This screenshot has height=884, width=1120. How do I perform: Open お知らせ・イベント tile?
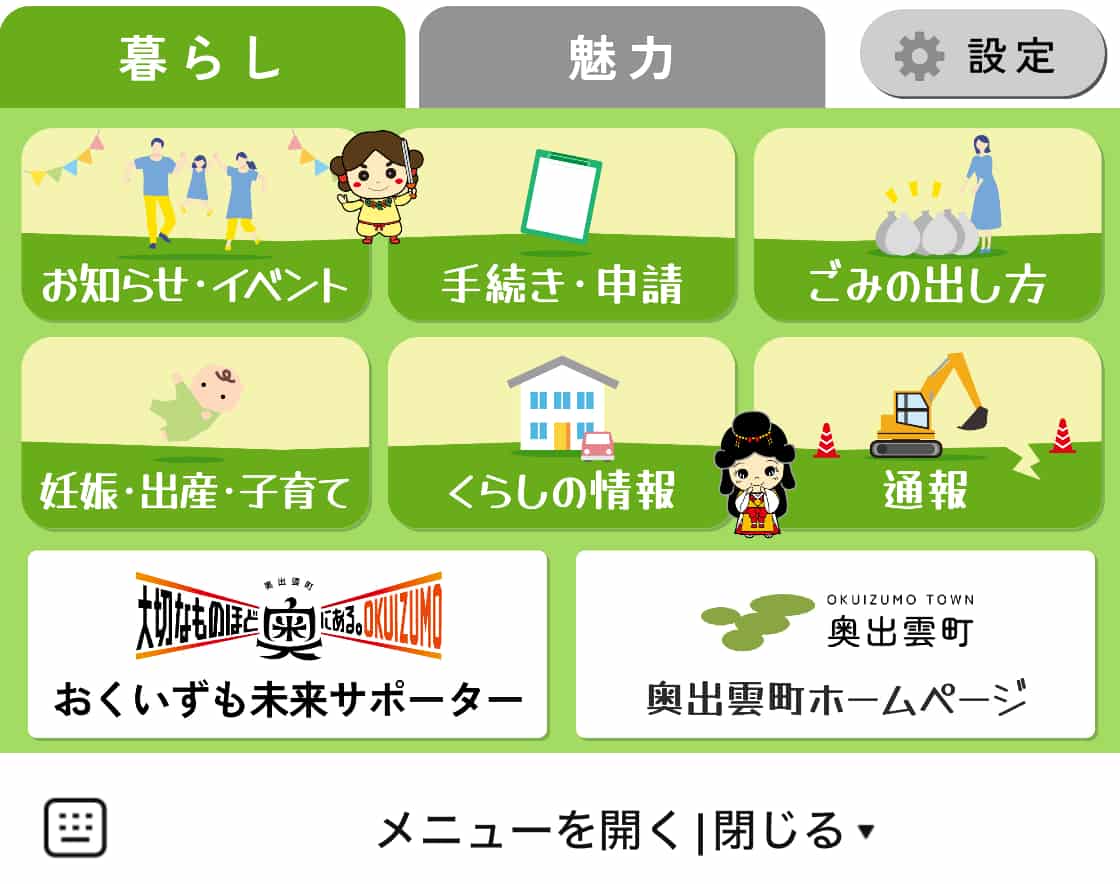(x=196, y=225)
